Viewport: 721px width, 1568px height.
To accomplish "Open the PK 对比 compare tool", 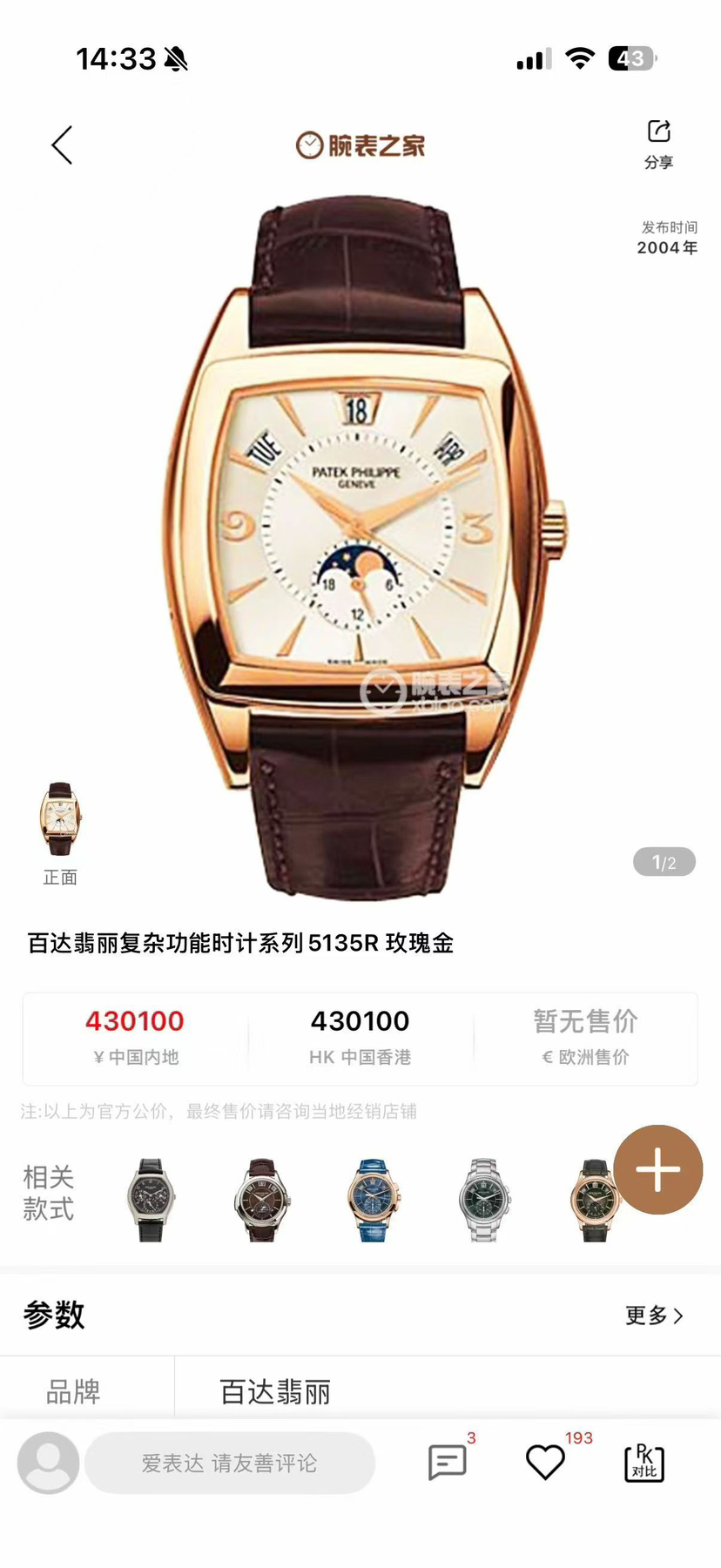I will pos(644,1463).
